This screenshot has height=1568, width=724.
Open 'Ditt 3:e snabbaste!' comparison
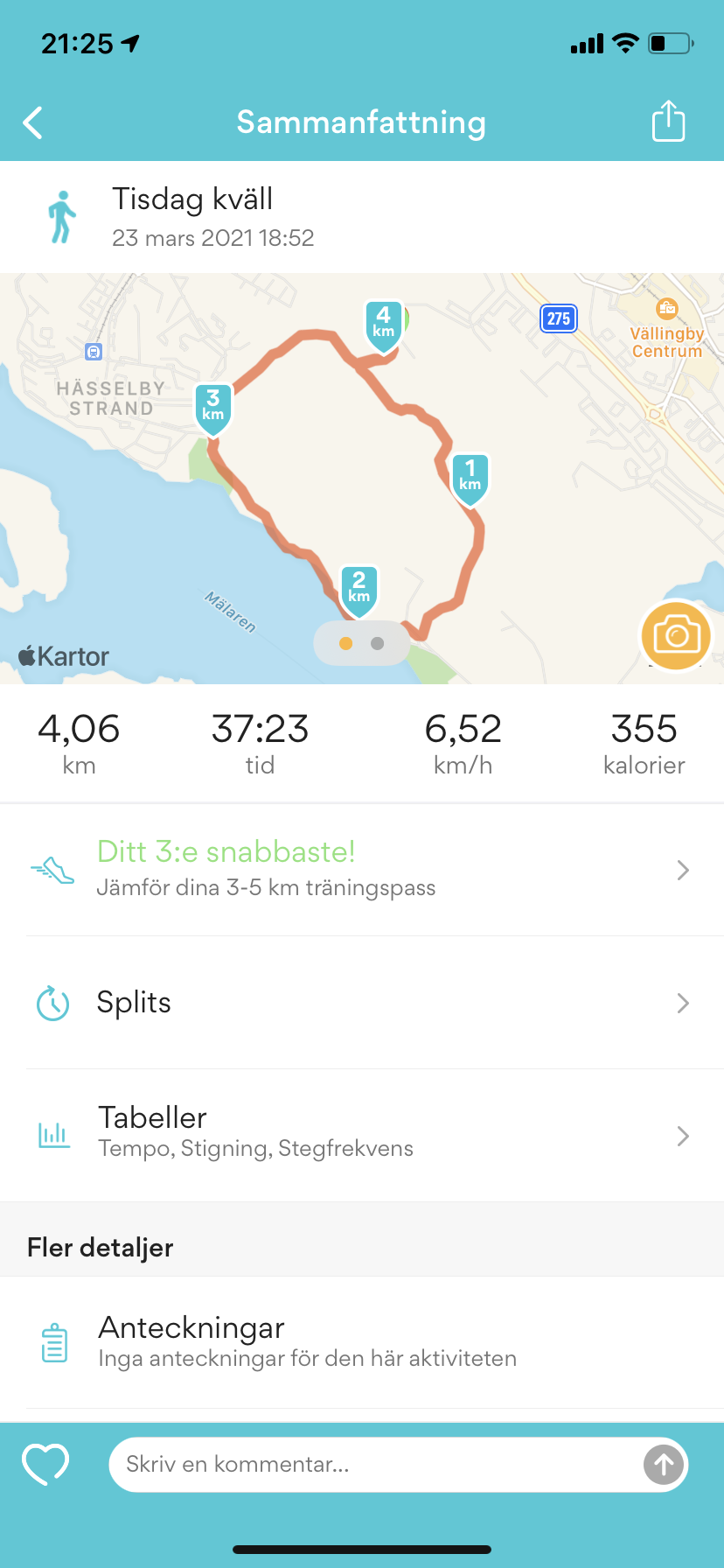(x=362, y=870)
